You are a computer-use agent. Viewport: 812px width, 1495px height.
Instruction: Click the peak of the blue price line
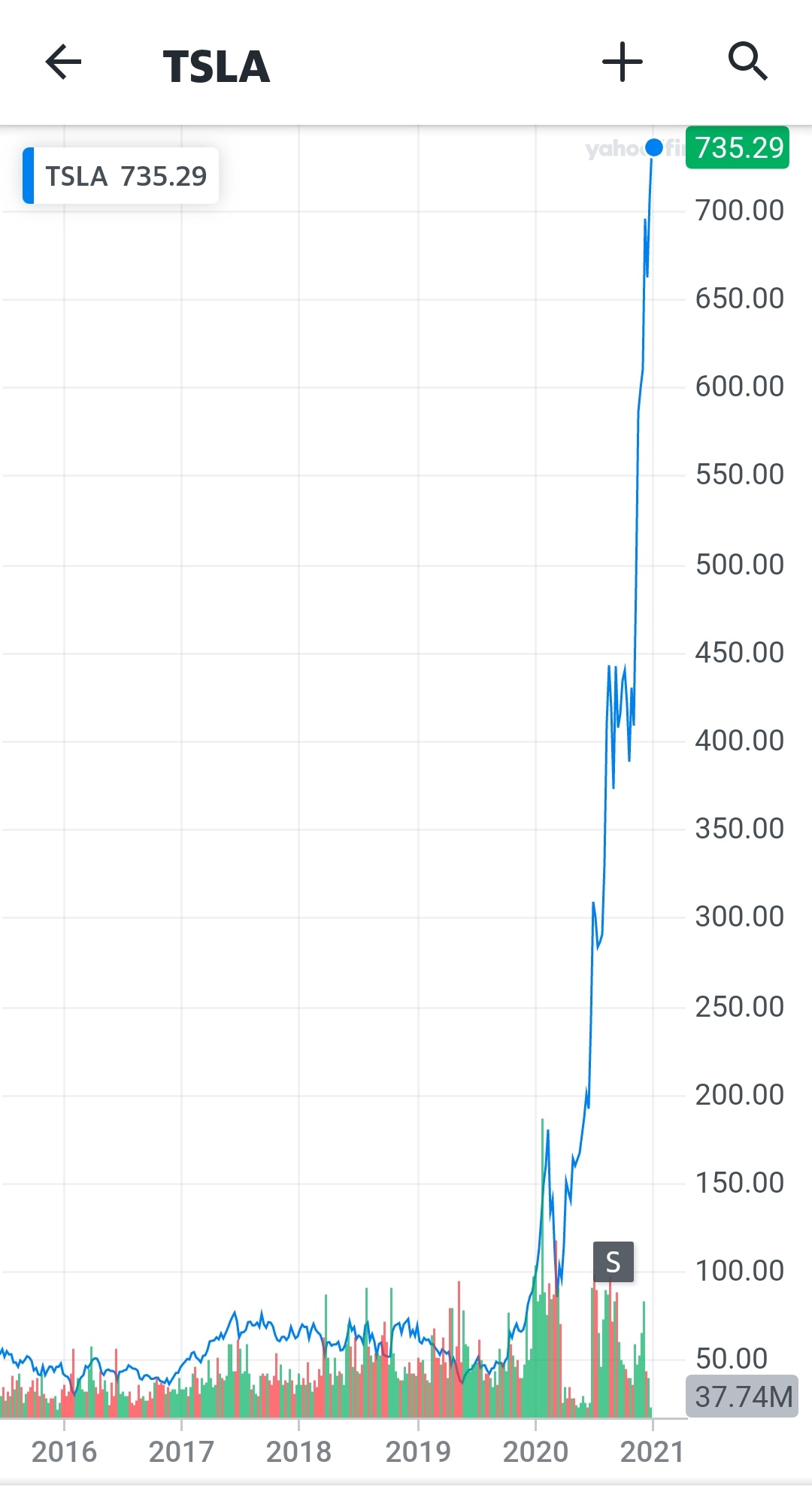coord(653,158)
